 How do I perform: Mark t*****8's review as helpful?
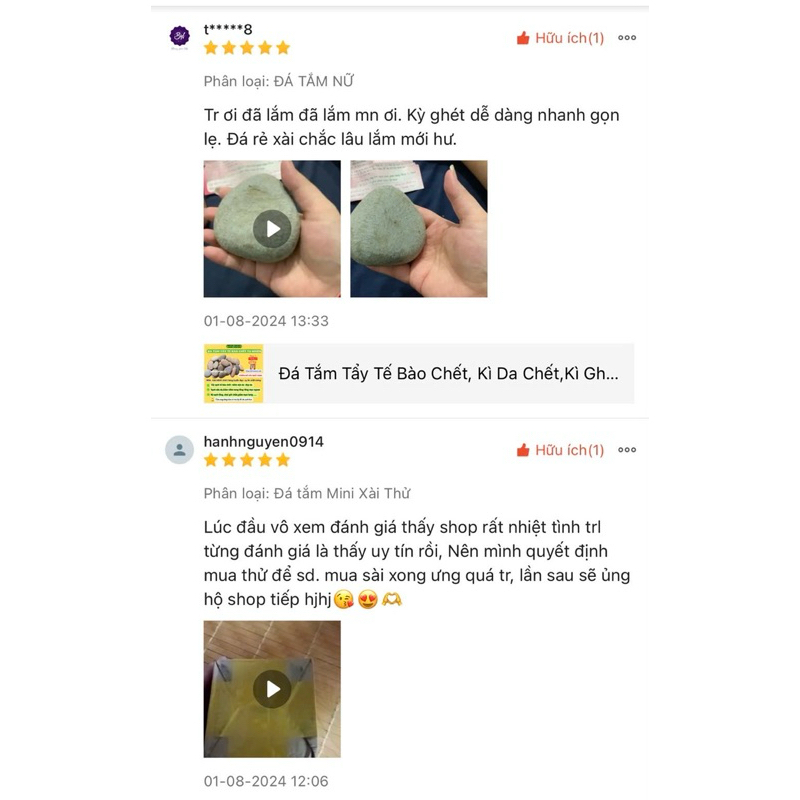(560, 38)
